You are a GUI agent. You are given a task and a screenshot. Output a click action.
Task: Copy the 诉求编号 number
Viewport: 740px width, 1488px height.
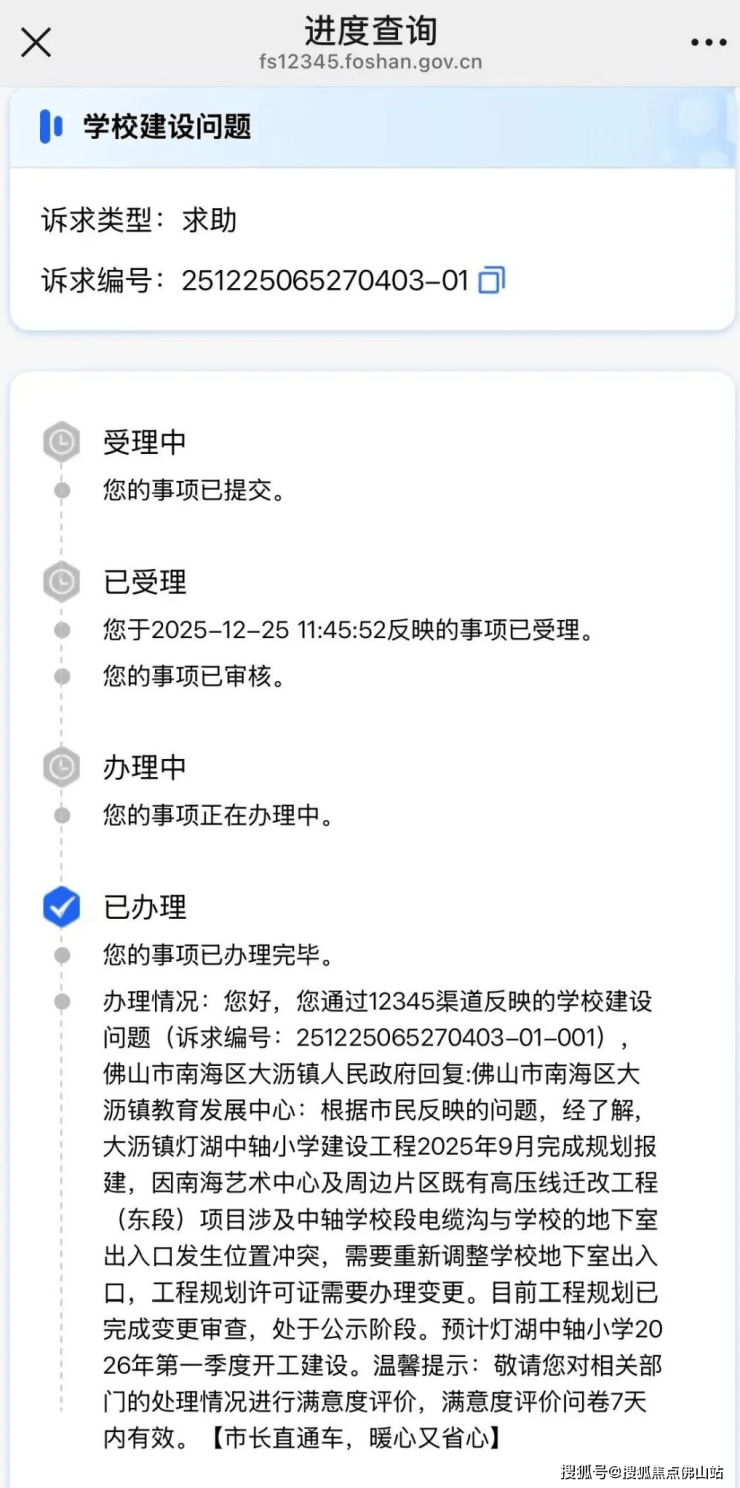tap(492, 280)
